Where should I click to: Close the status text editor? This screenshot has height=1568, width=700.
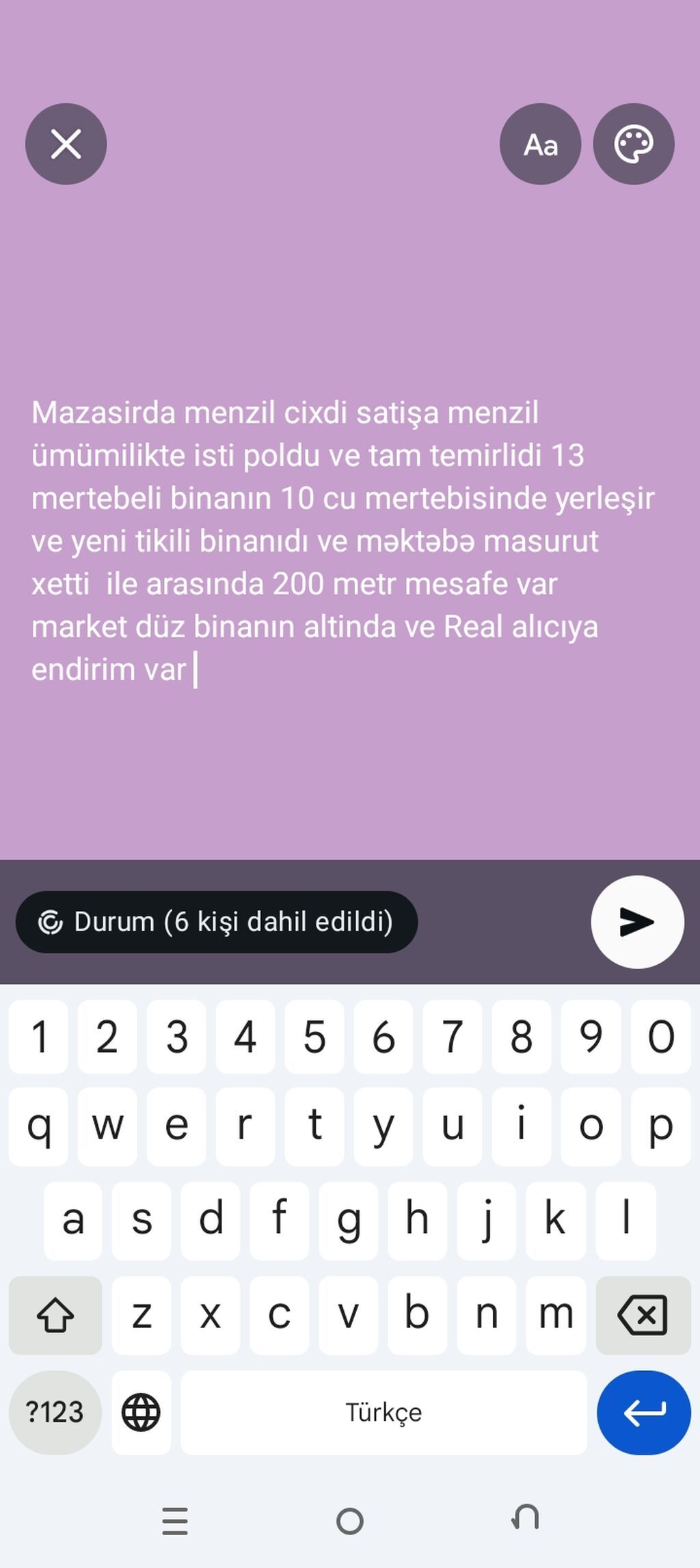click(x=66, y=144)
